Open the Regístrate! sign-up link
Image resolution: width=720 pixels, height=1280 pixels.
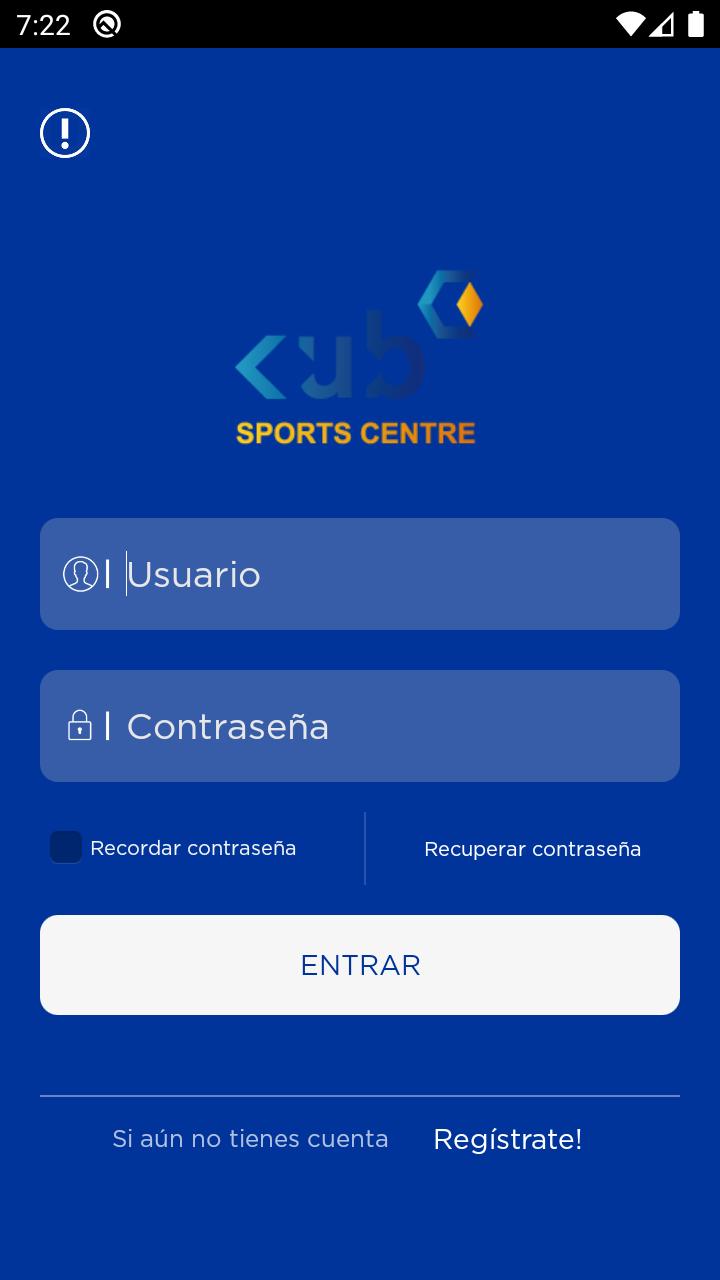coord(507,1139)
